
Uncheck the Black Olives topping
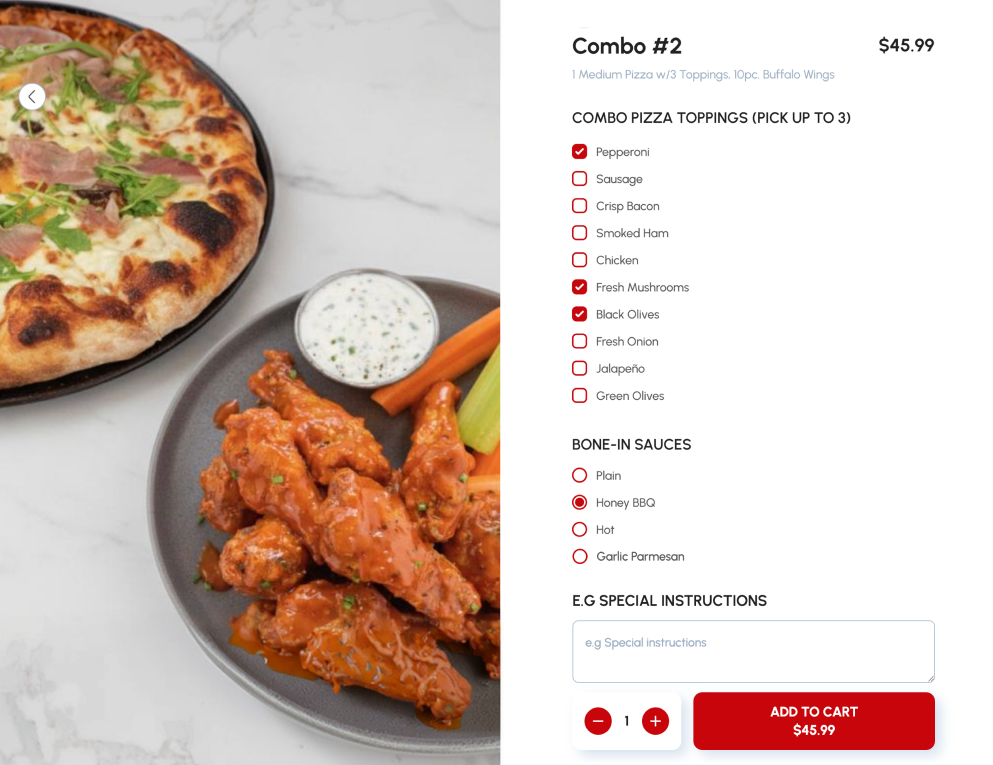tap(579, 314)
